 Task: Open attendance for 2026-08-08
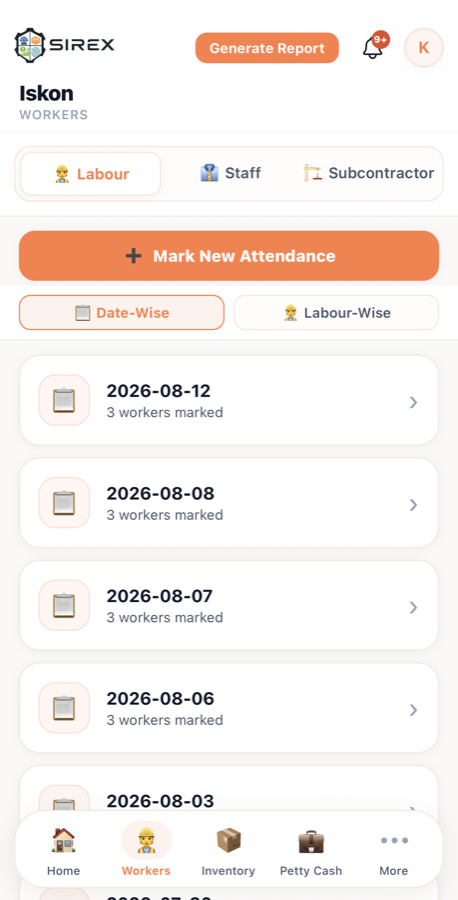coord(229,503)
